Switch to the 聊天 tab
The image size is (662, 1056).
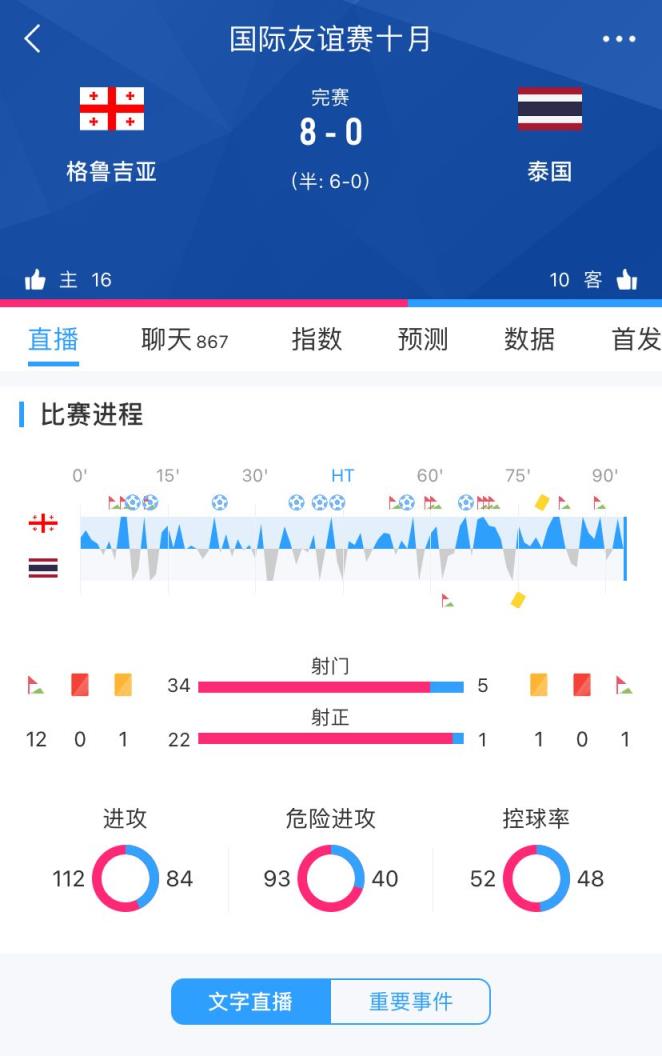point(184,340)
